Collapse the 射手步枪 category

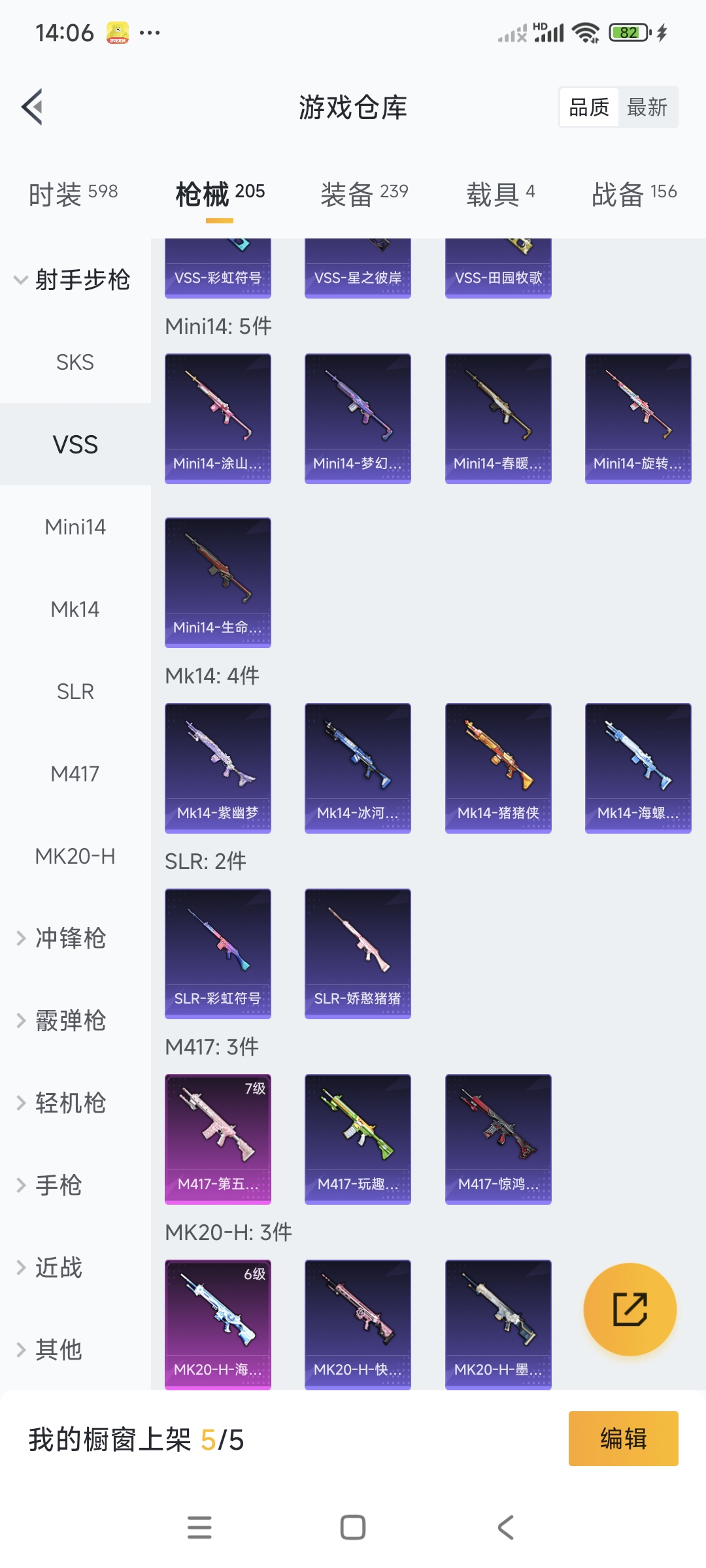[x=72, y=280]
